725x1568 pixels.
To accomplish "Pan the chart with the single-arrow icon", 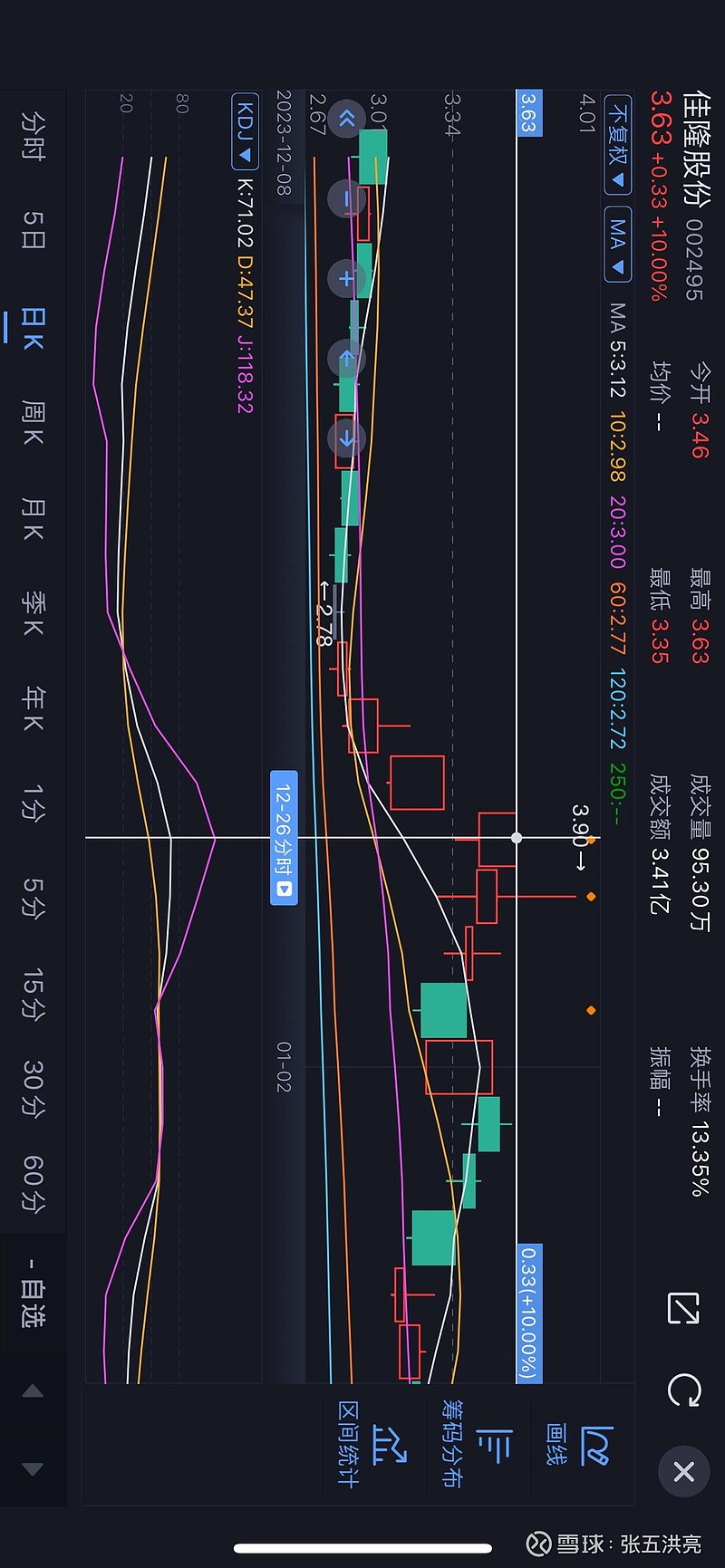I will click(x=345, y=359).
